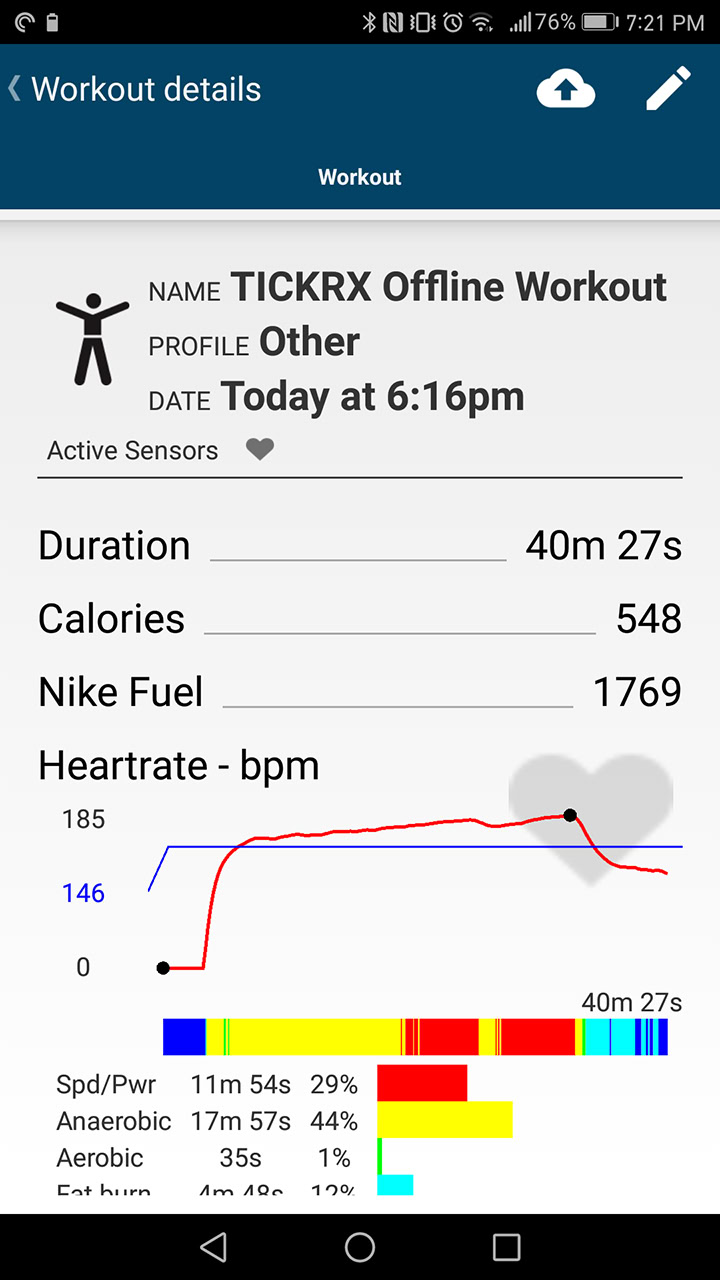Screen dimensions: 720x1280
Task: Edit the workout with the pencil icon
Action: [x=668, y=89]
